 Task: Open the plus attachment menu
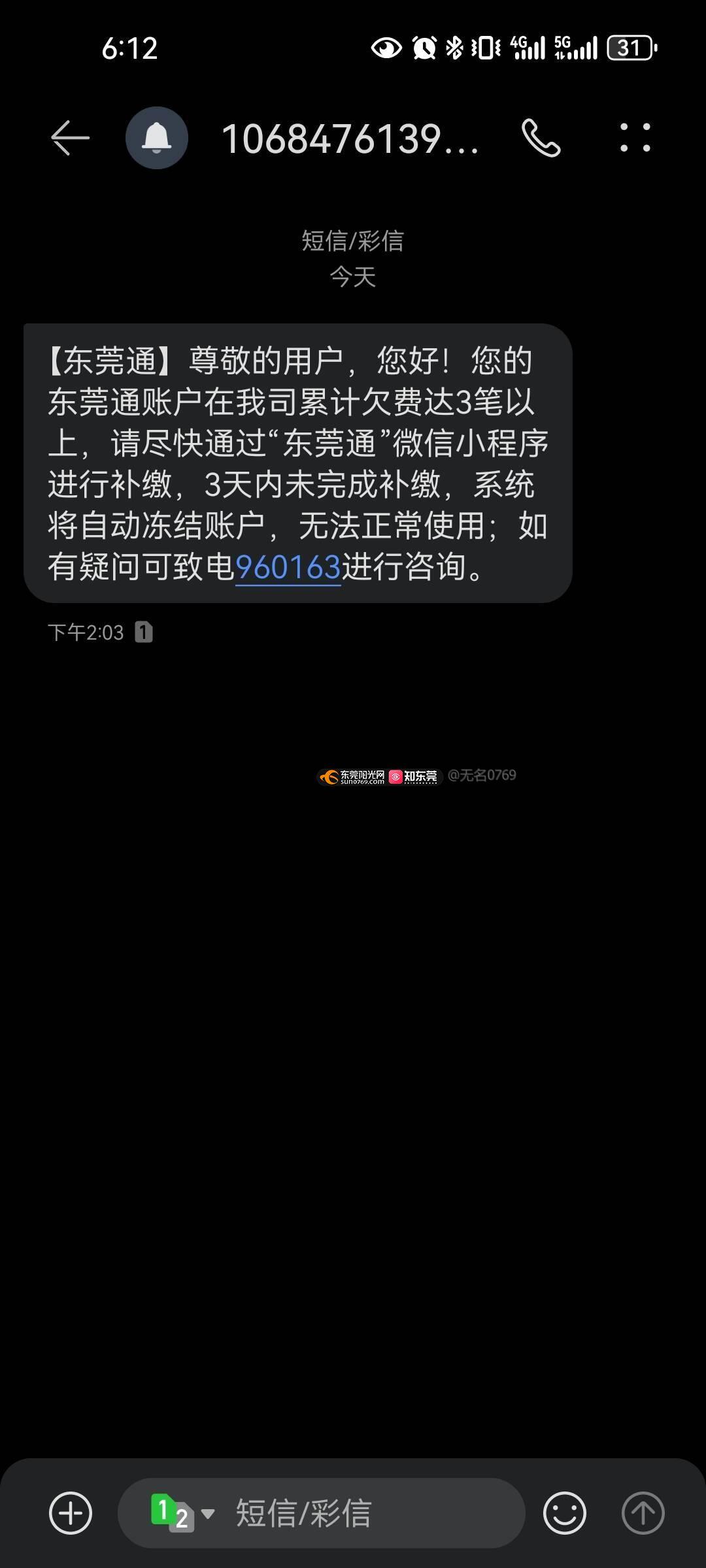click(x=71, y=1513)
